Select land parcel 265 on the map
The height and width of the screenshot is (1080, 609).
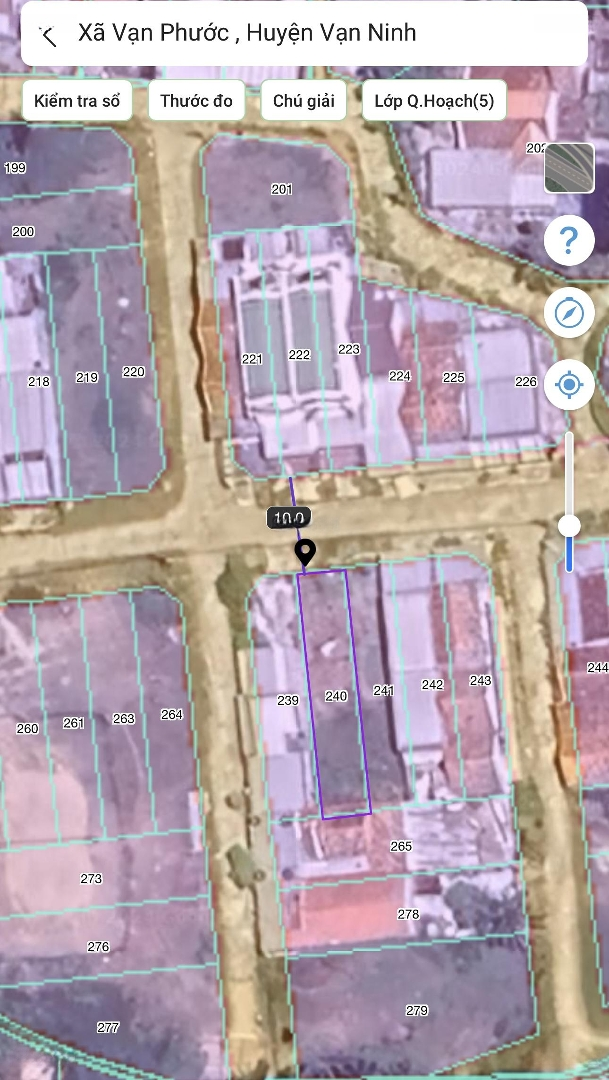(x=401, y=847)
